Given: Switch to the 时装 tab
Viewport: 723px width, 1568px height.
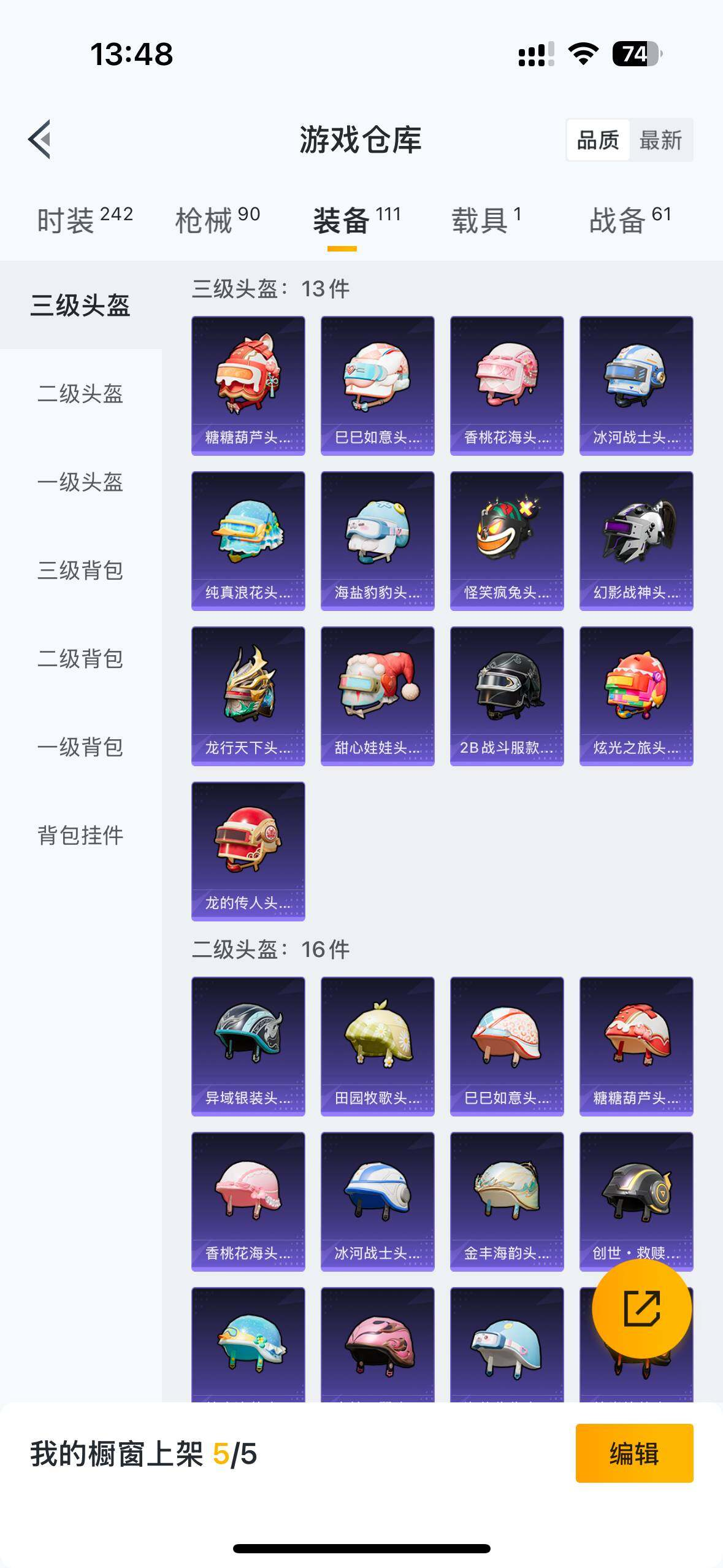Looking at the screenshot, I should pyautogui.click(x=85, y=220).
